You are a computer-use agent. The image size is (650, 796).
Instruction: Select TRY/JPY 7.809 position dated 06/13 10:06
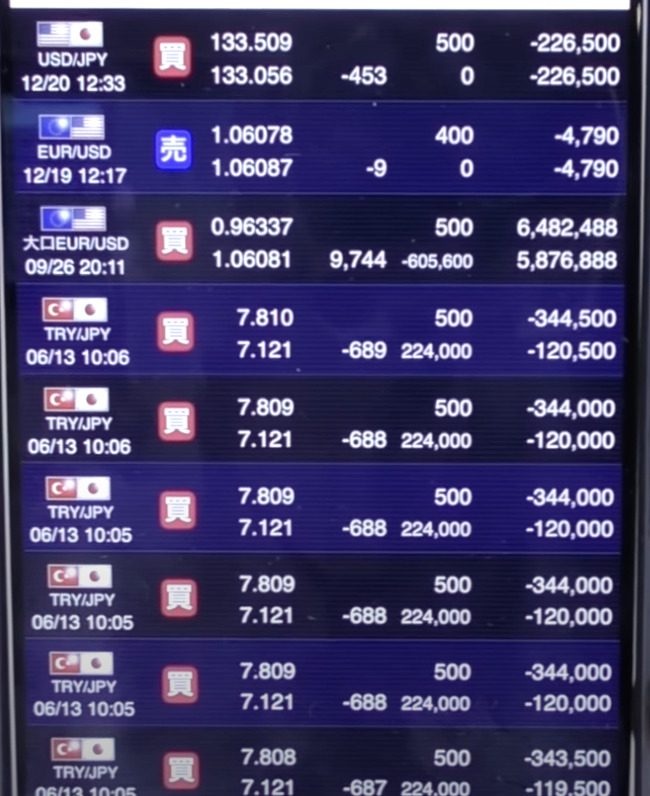click(325, 422)
